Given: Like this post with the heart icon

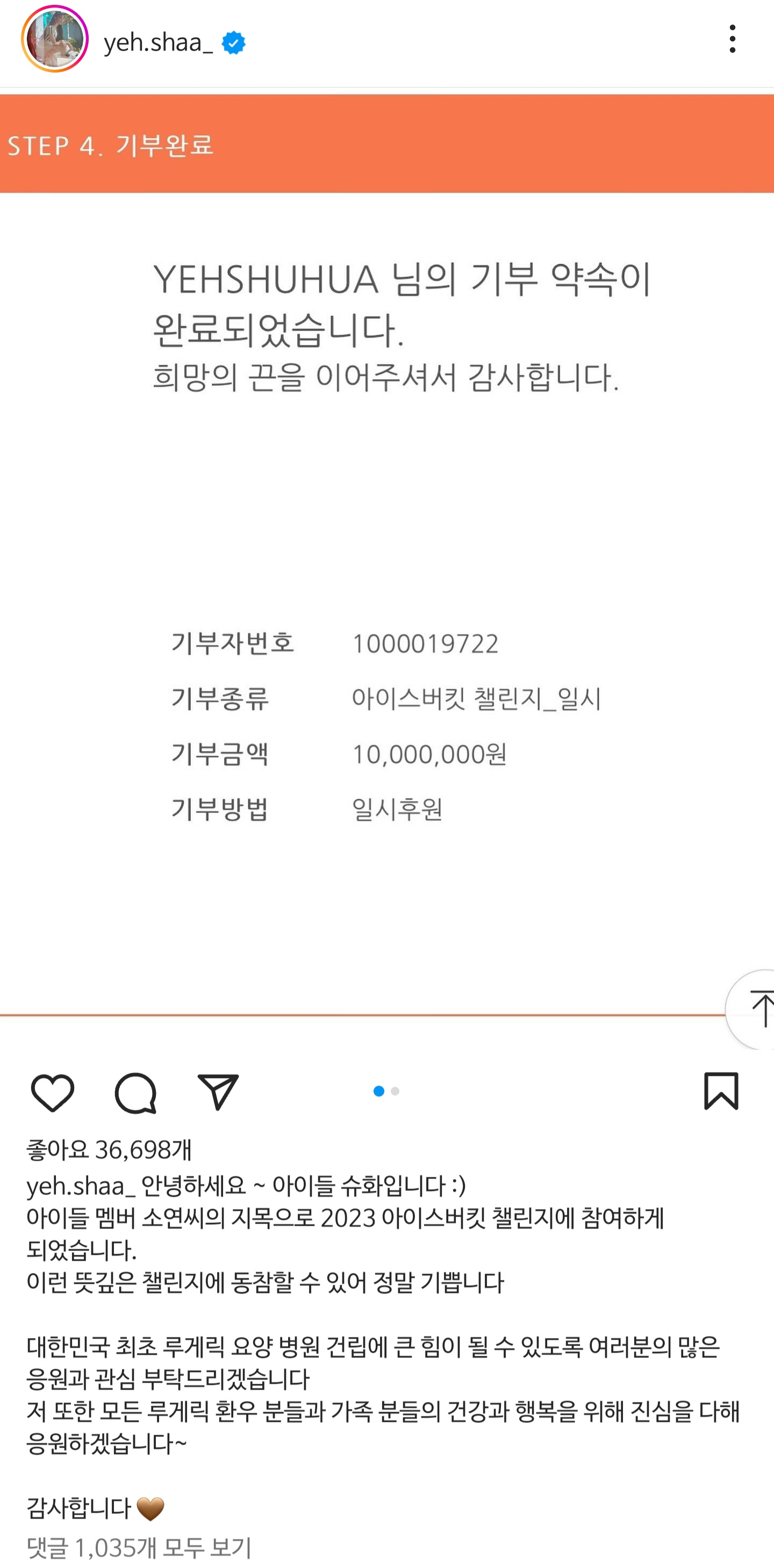Looking at the screenshot, I should point(52,1093).
